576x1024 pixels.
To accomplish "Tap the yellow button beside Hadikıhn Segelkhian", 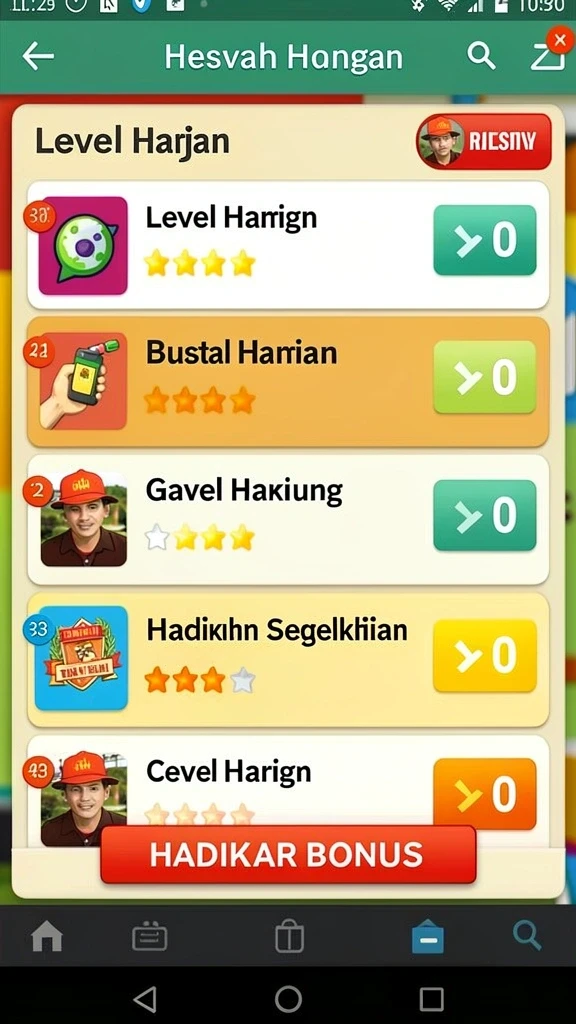I will [485, 655].
